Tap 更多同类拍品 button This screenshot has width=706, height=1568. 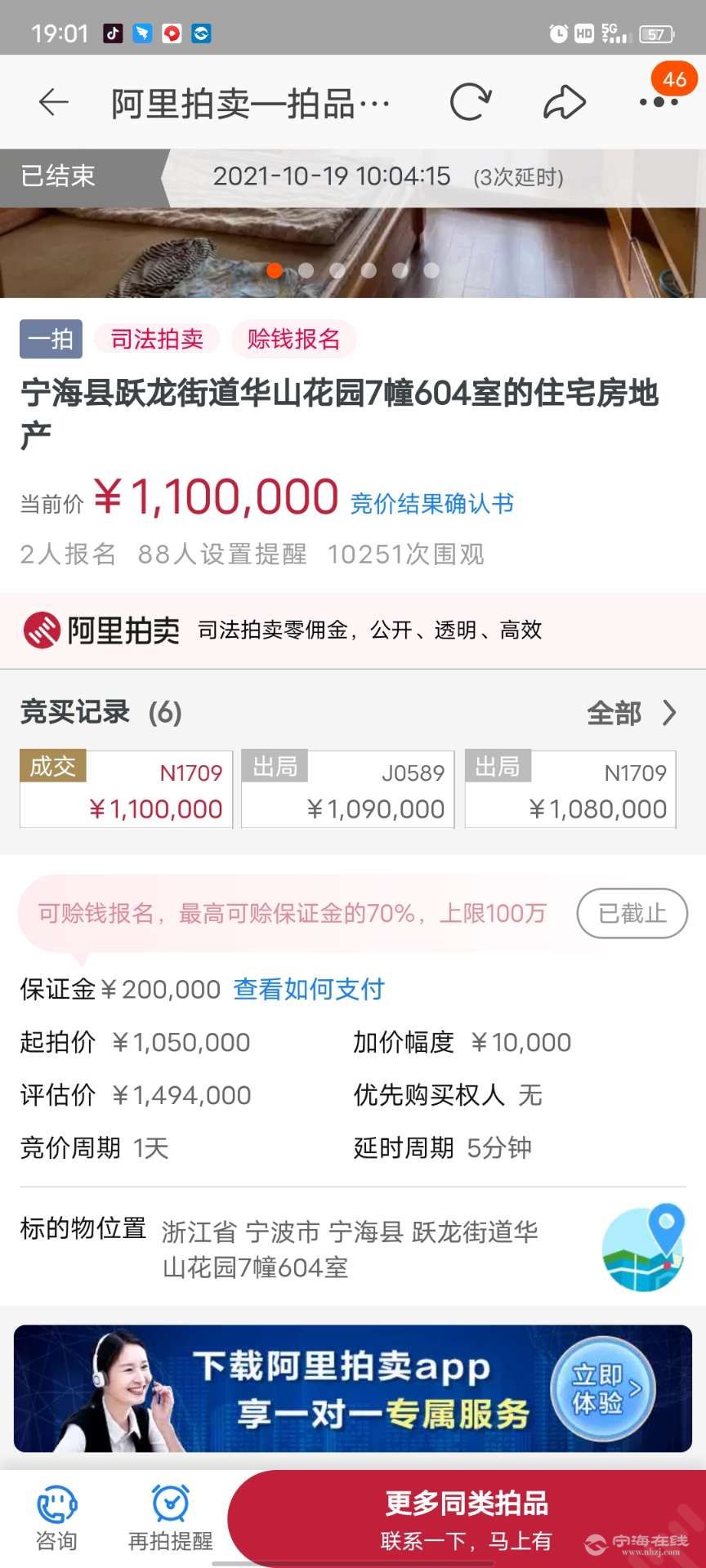[x=466, y=1519]
